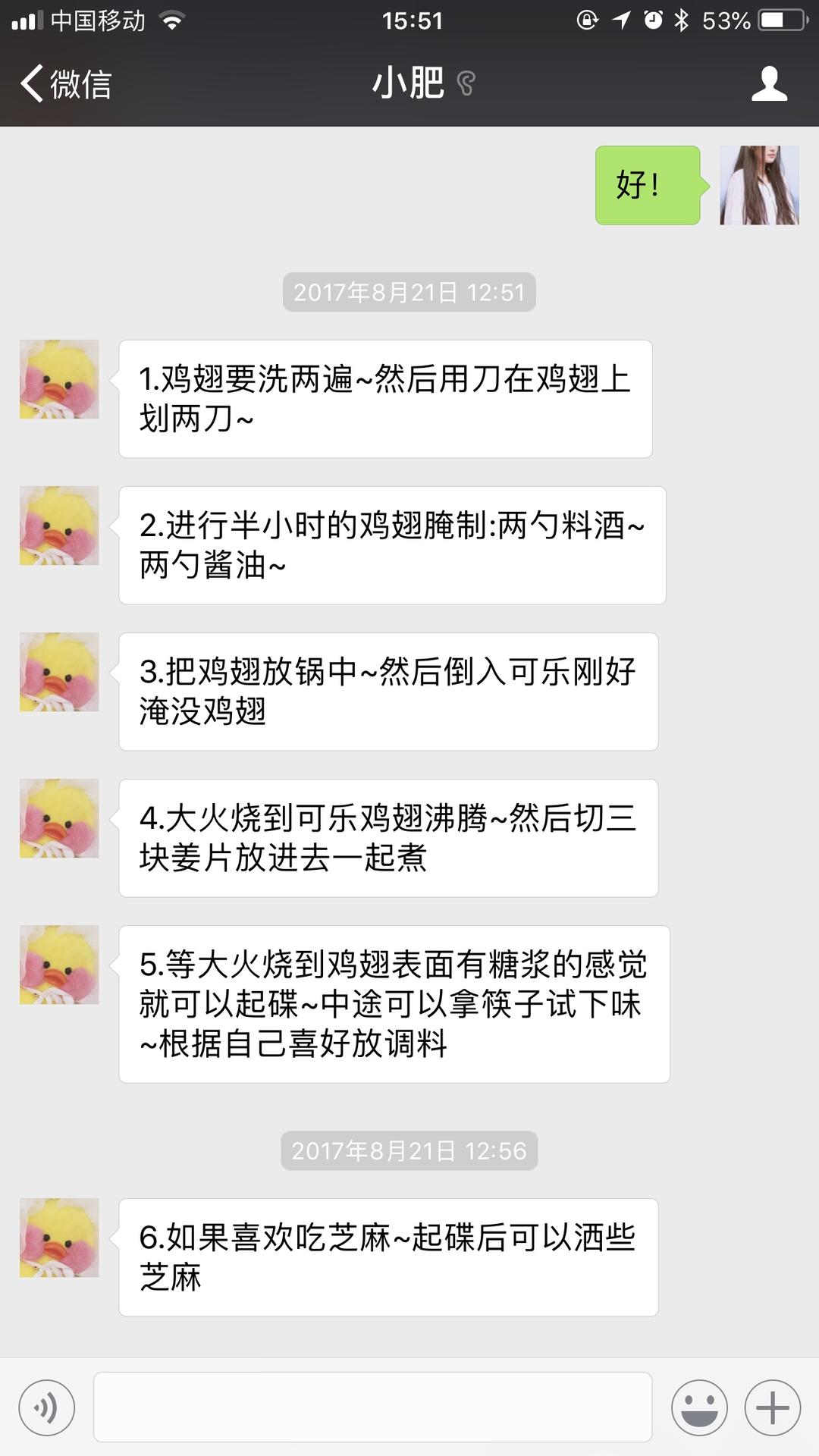Open chat details via the profile icon
The height and width of the screenshot is (1456, 819).
(769, 83)
